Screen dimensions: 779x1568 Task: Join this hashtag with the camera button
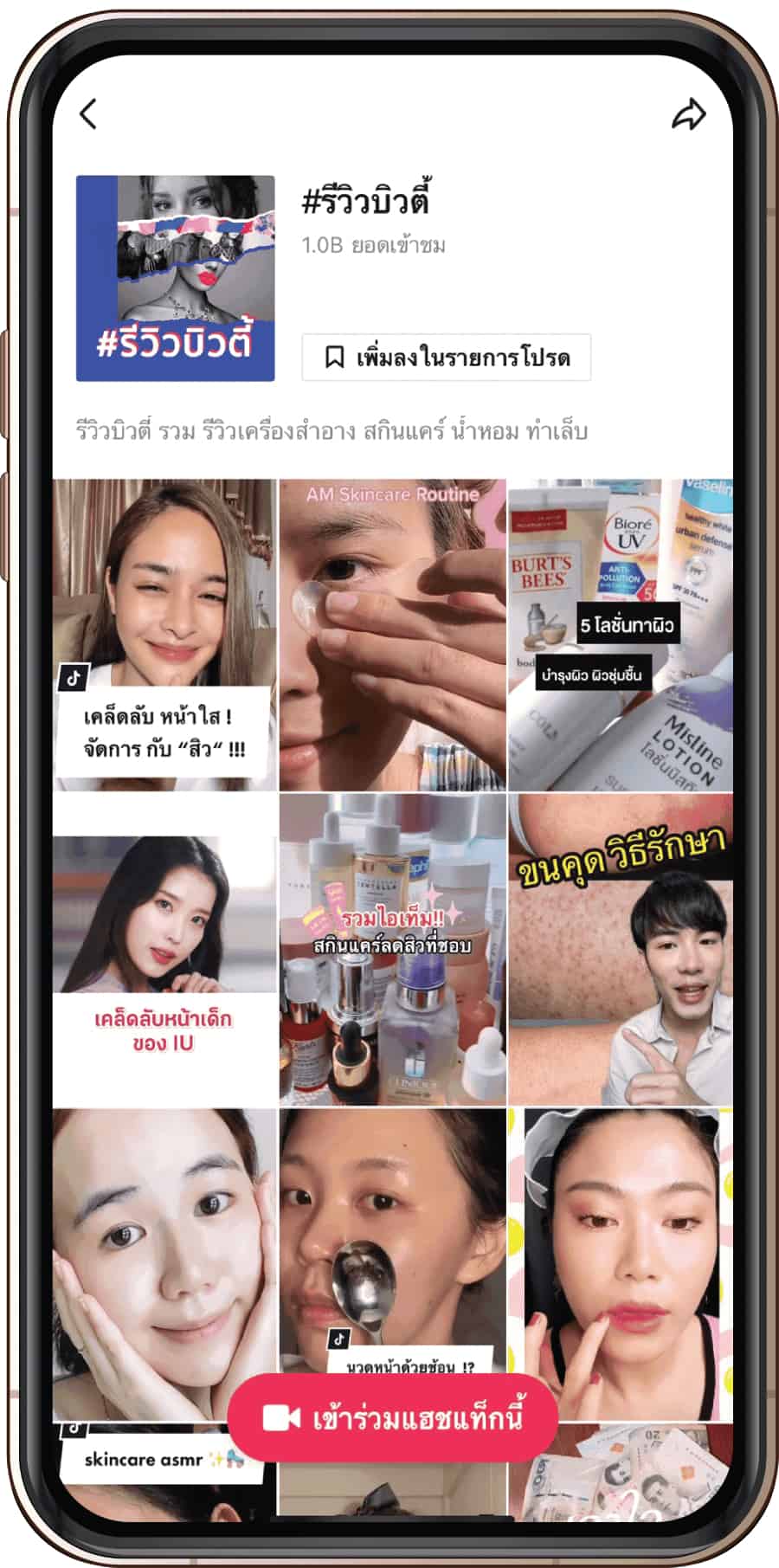(392, 1417)
